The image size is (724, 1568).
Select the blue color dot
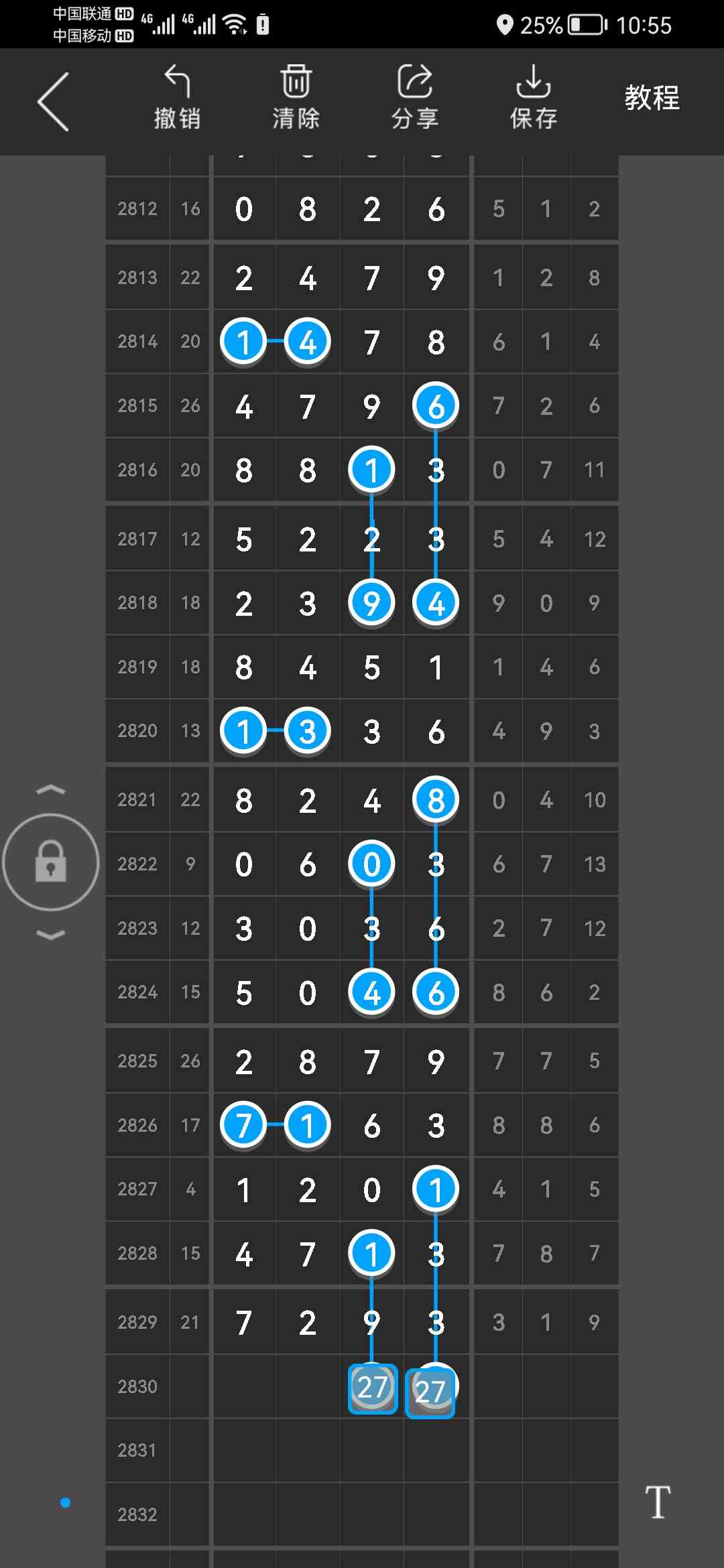pyautogui.click(x=65, y=1502)
